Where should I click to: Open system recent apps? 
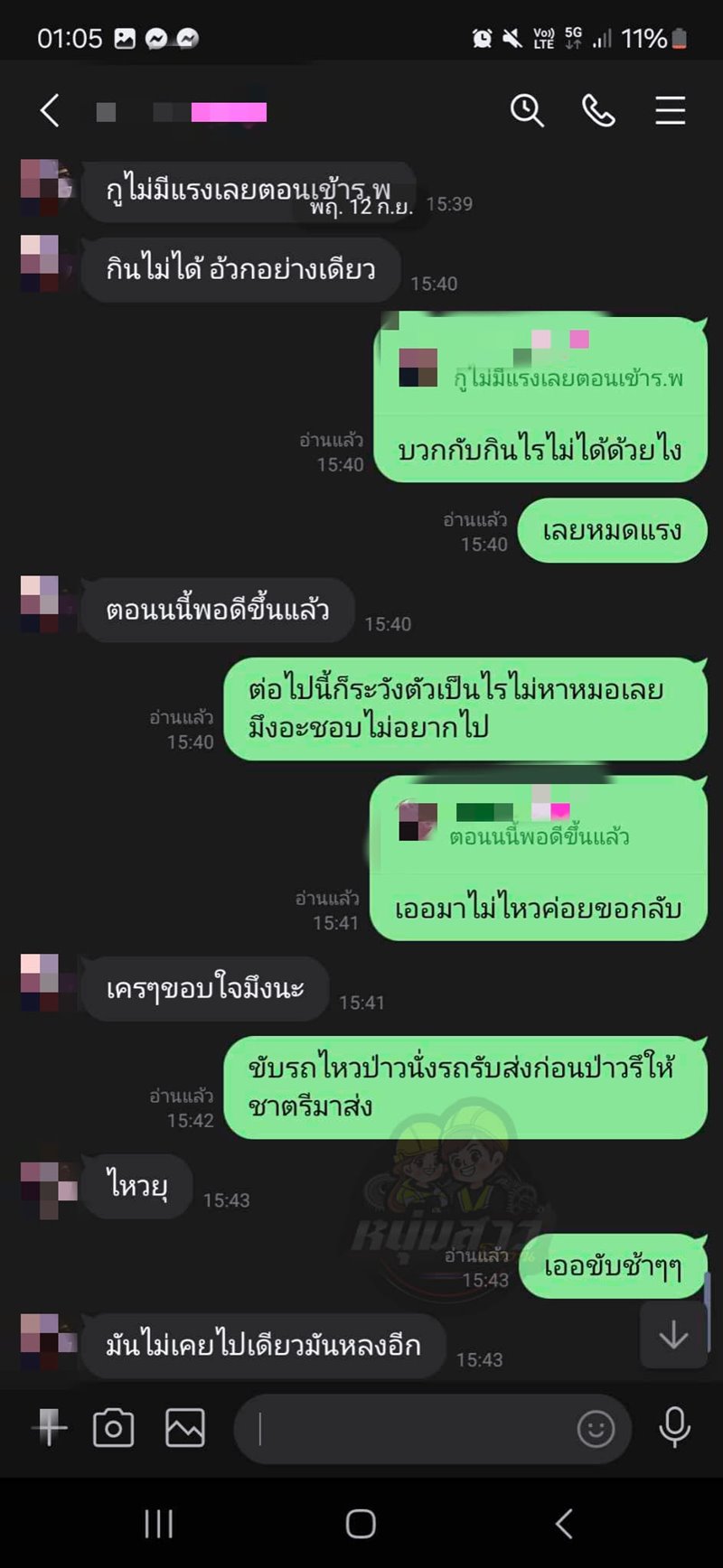pos(159,1524)
